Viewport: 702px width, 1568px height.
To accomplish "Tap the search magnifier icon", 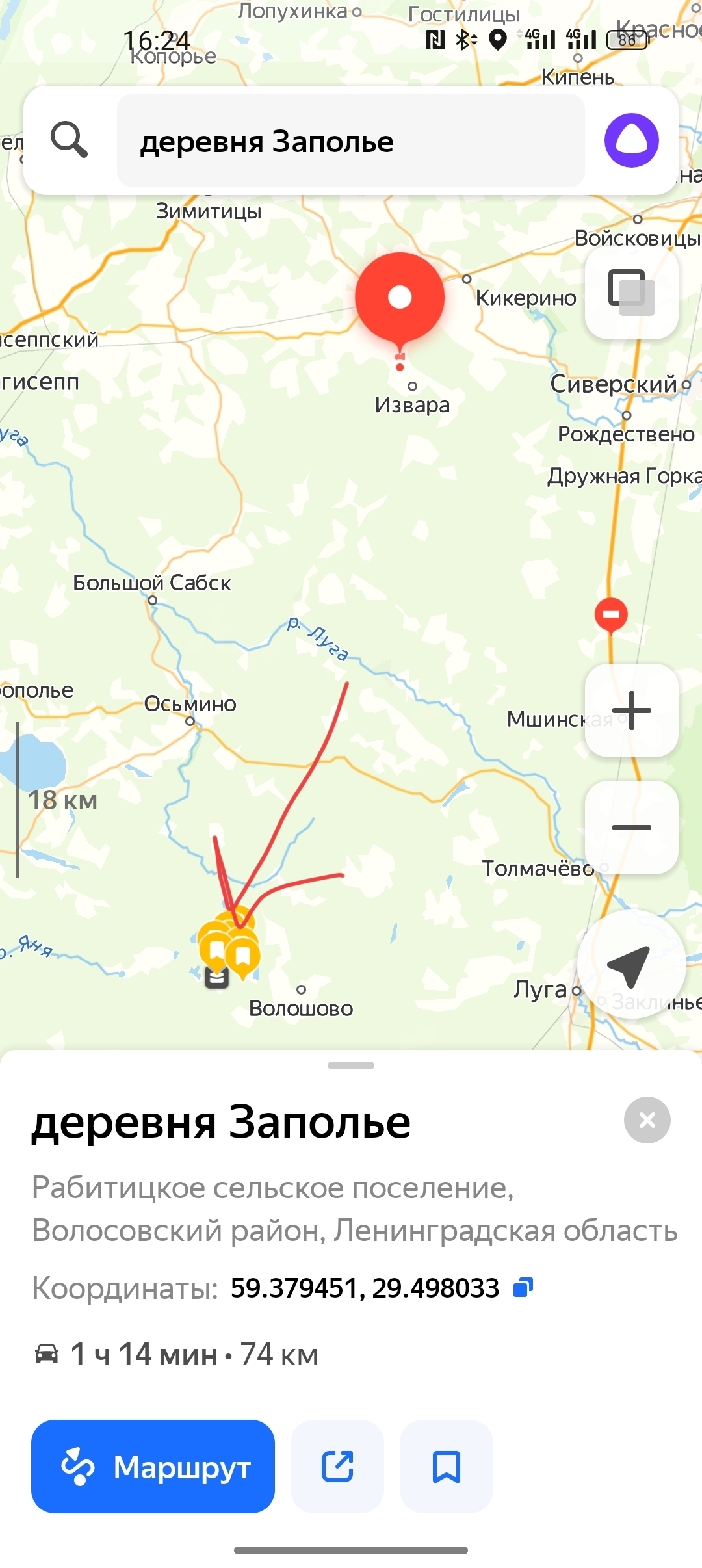I will coord(70,140).
